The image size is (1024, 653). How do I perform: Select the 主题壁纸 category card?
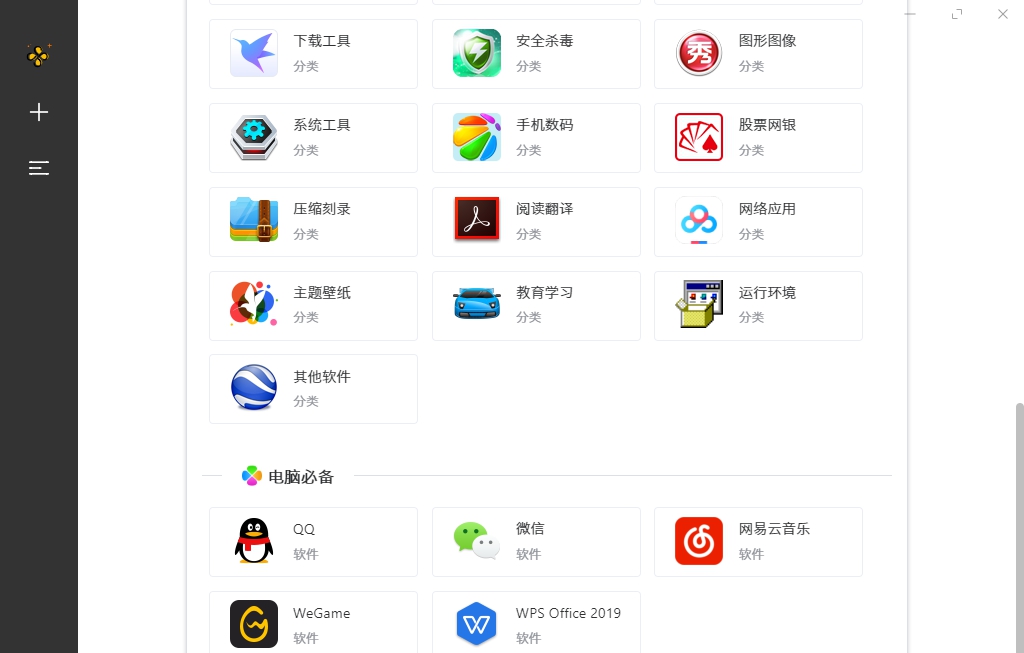313,306
